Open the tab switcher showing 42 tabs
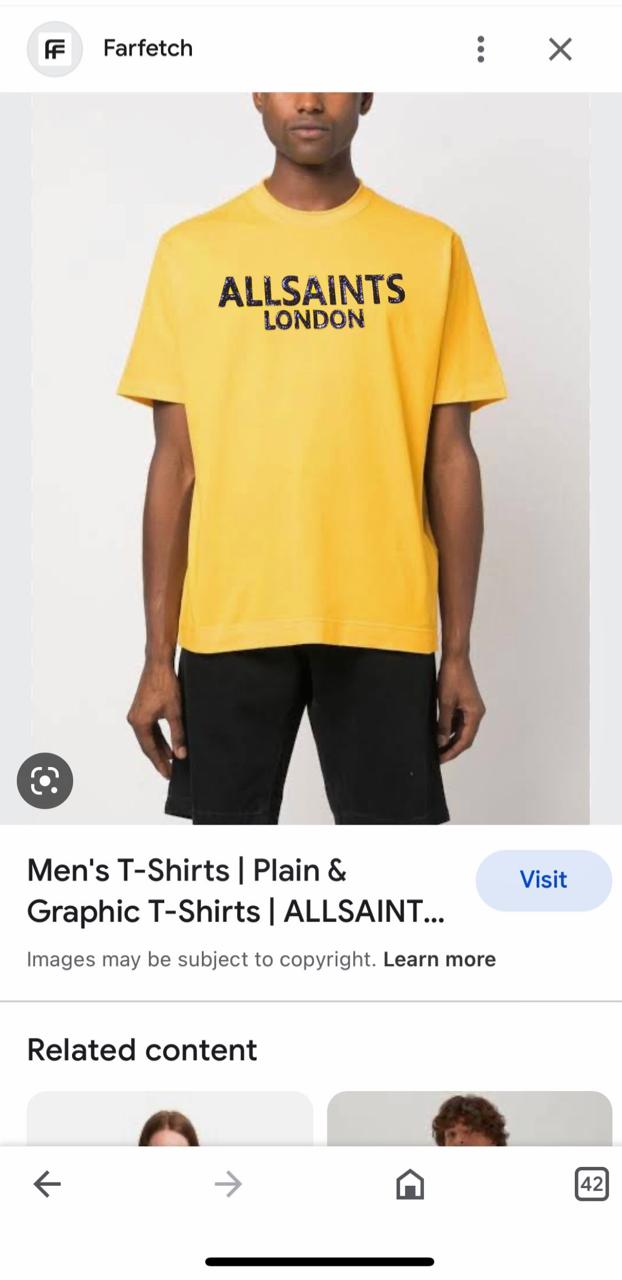The image size is (622, 1280). 591,1185
